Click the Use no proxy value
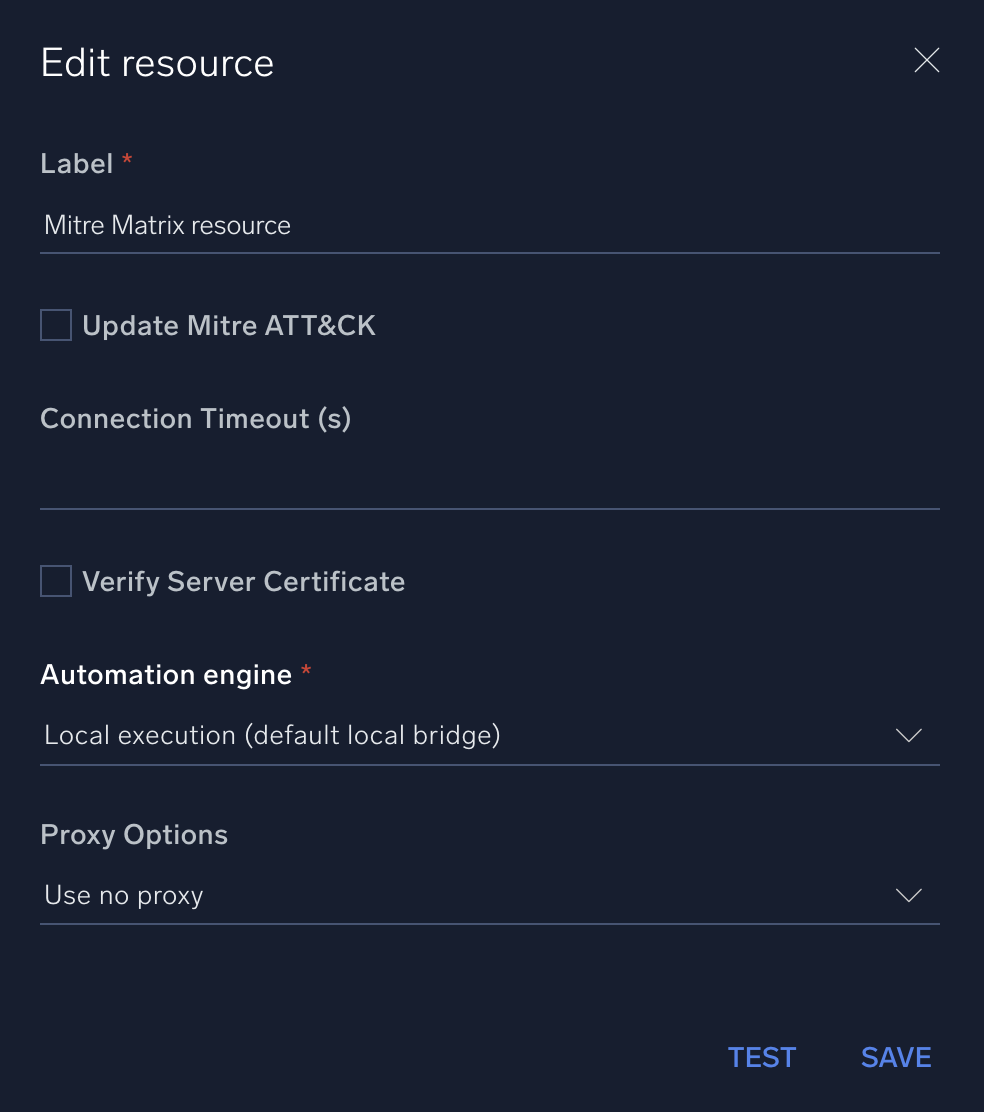Screen dimensions: 984x1112 [123, 895]
